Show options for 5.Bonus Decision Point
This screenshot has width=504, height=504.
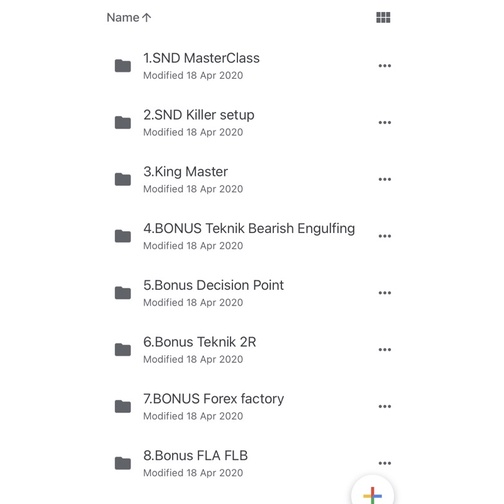pyautogui.click(x=384, y=293)
